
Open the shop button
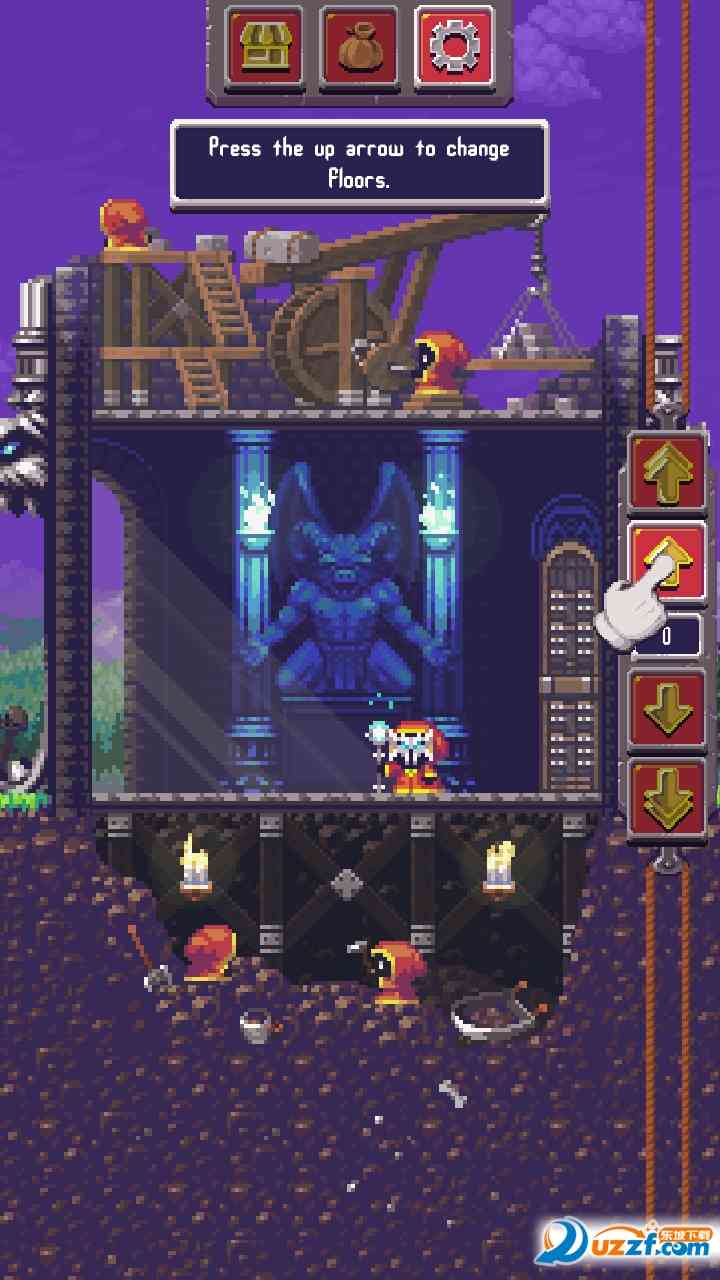click(x=264, y=48)
